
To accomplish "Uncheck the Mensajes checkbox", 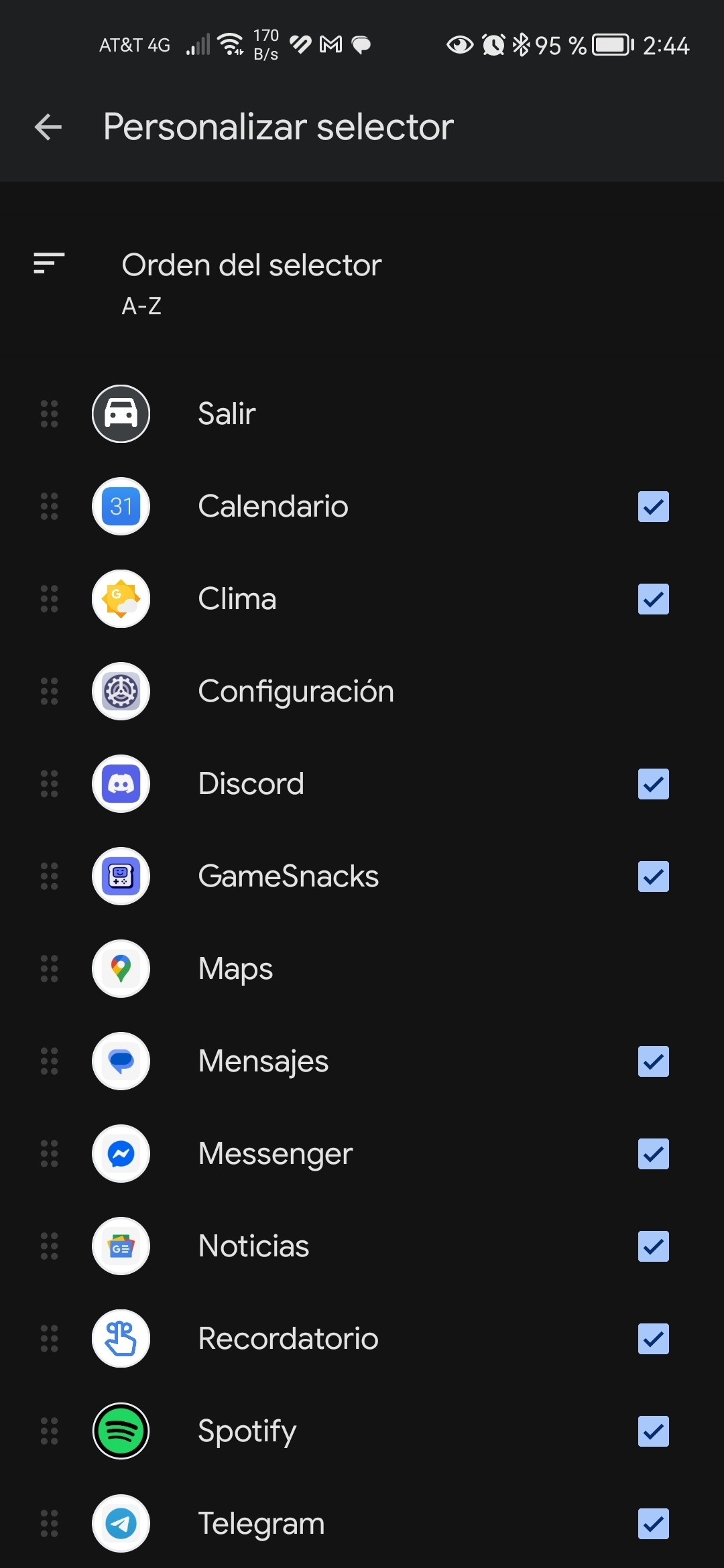I will (x=654, y=1061).
